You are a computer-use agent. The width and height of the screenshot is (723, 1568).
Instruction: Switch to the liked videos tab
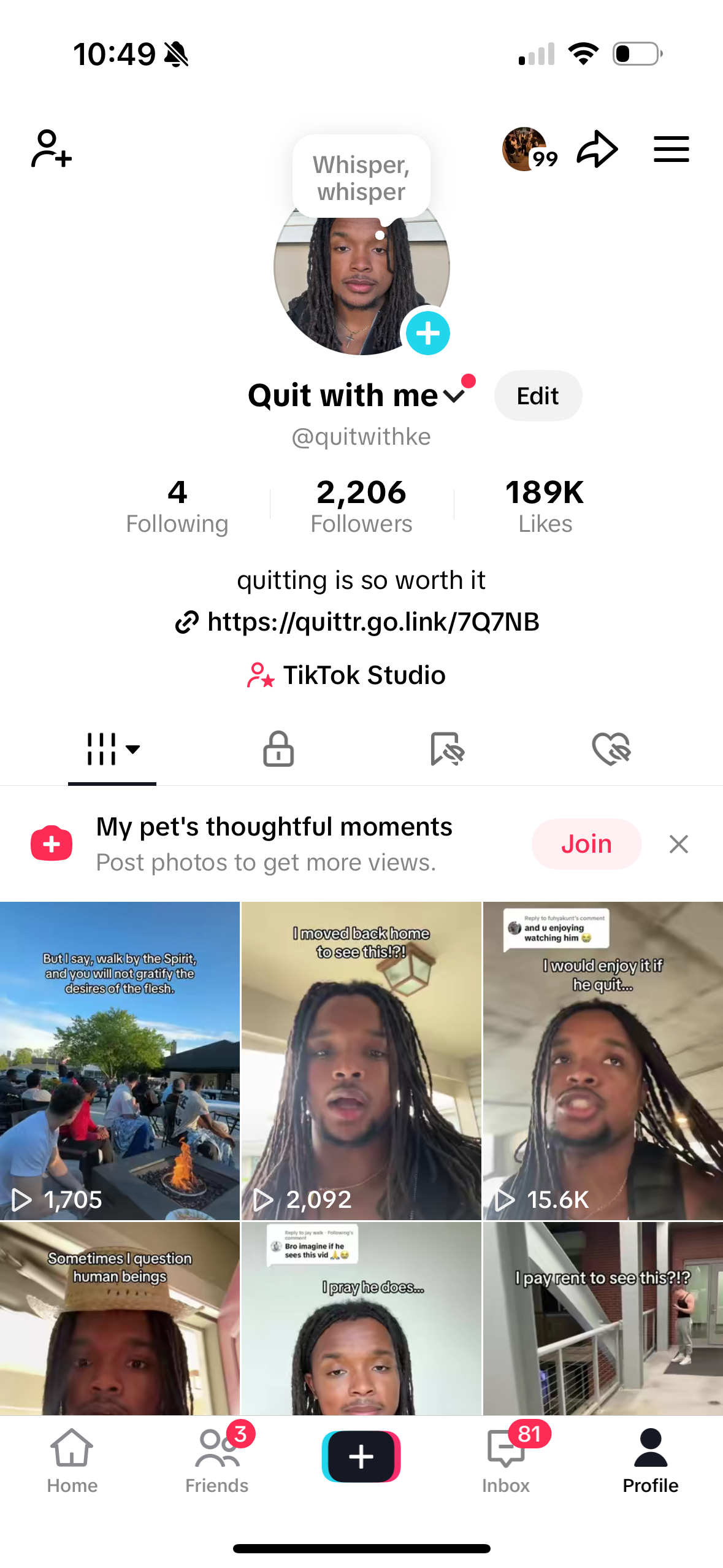point(611,748)
